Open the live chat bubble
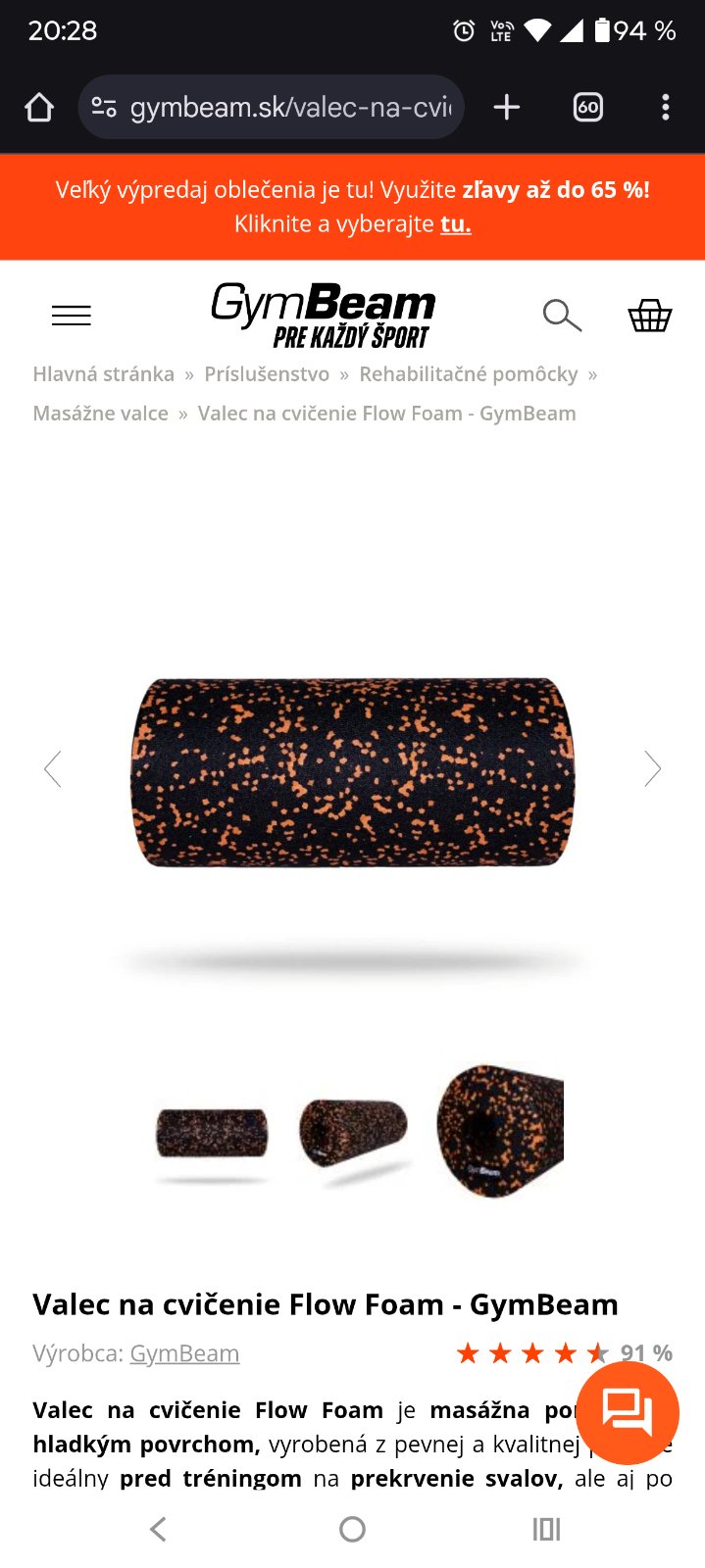Viewport: 705px width, 1568px height. pyautogui.click(x=628, y=1412)
